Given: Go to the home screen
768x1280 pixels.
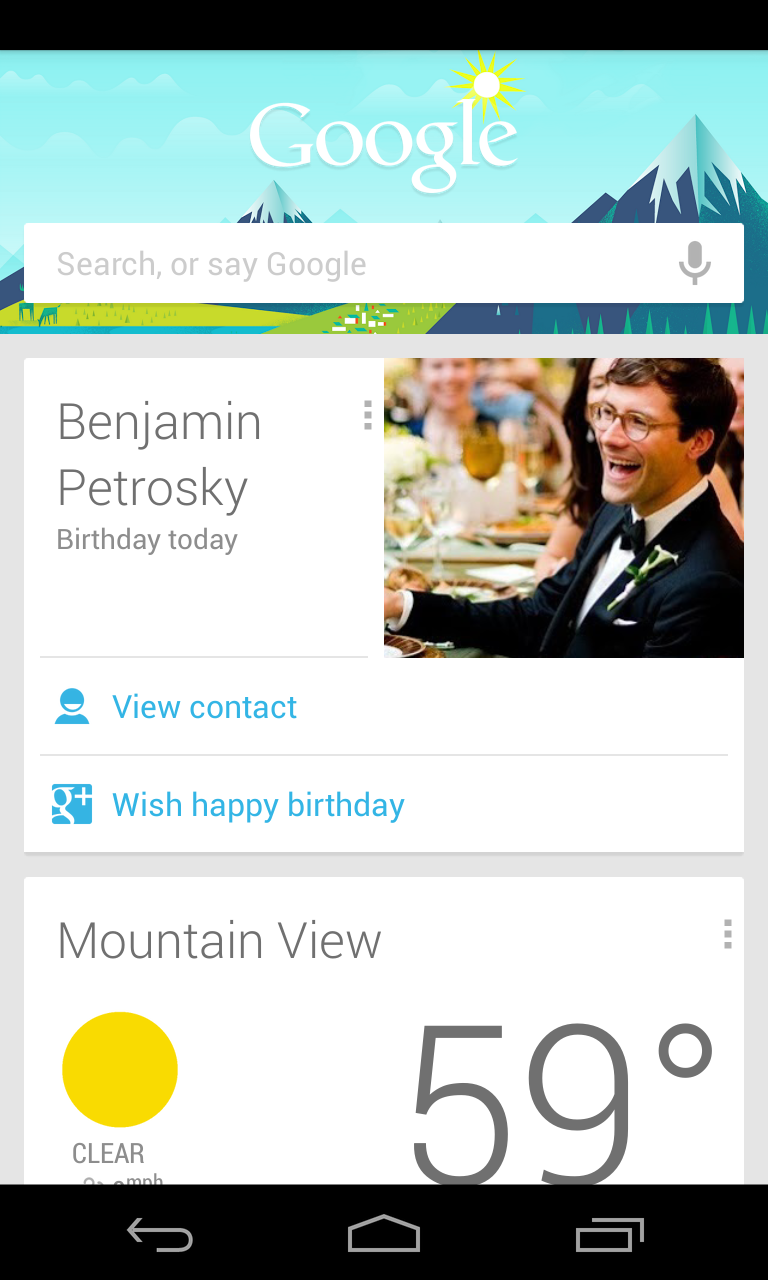Looking at the screenshot, I should 384,1235.
